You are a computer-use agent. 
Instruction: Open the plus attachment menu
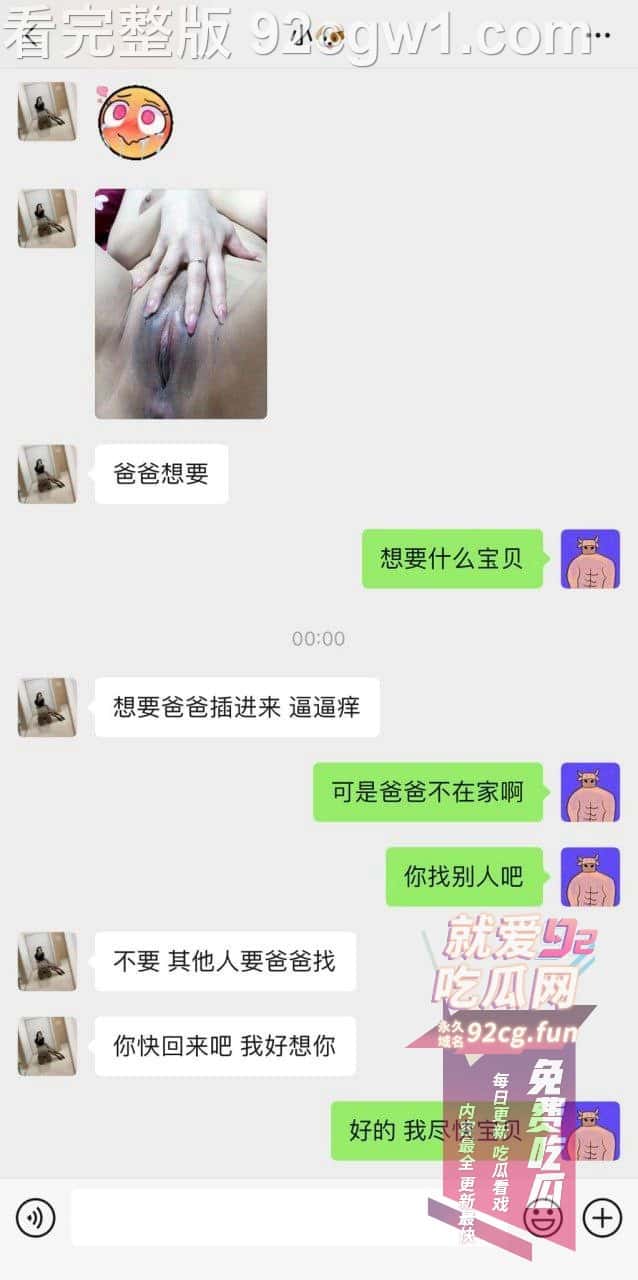tap(602, 1217)
